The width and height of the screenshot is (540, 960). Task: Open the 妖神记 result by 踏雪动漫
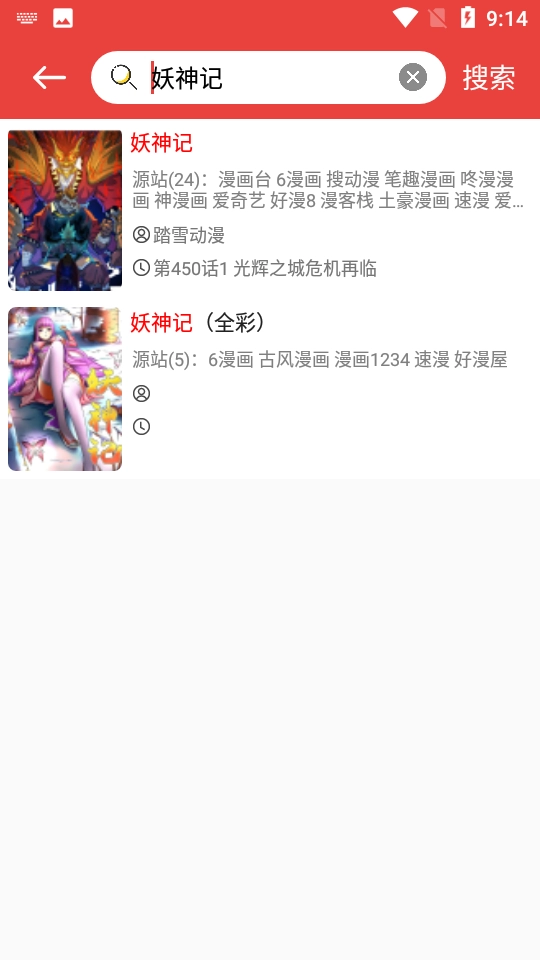point(270,210)
